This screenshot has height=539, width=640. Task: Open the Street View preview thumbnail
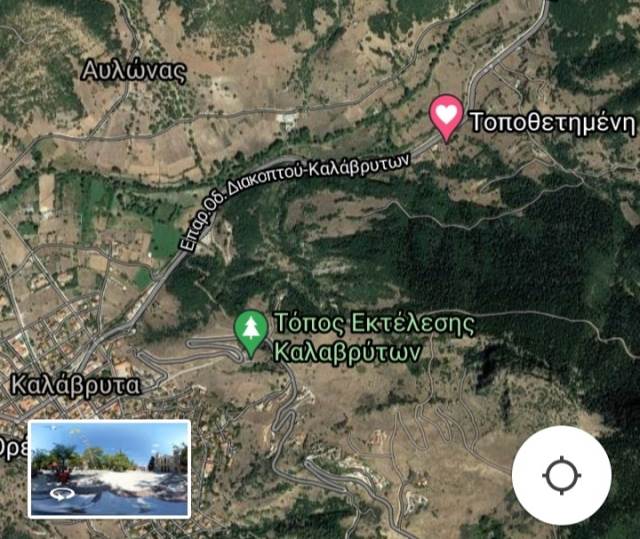109,468
